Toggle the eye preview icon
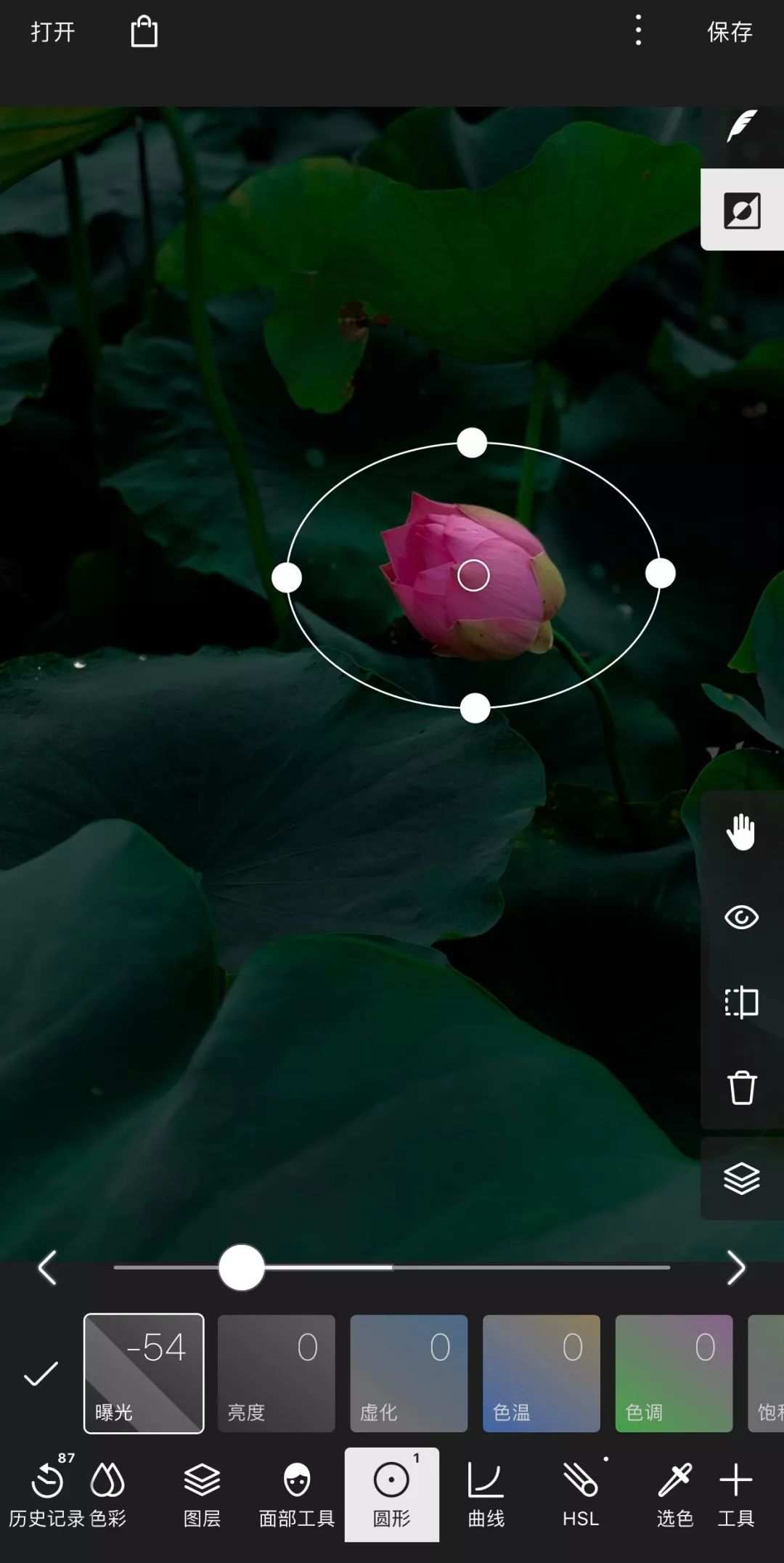Image resolution: width=784 pixels, height=1563 pixels. point(741,918)
